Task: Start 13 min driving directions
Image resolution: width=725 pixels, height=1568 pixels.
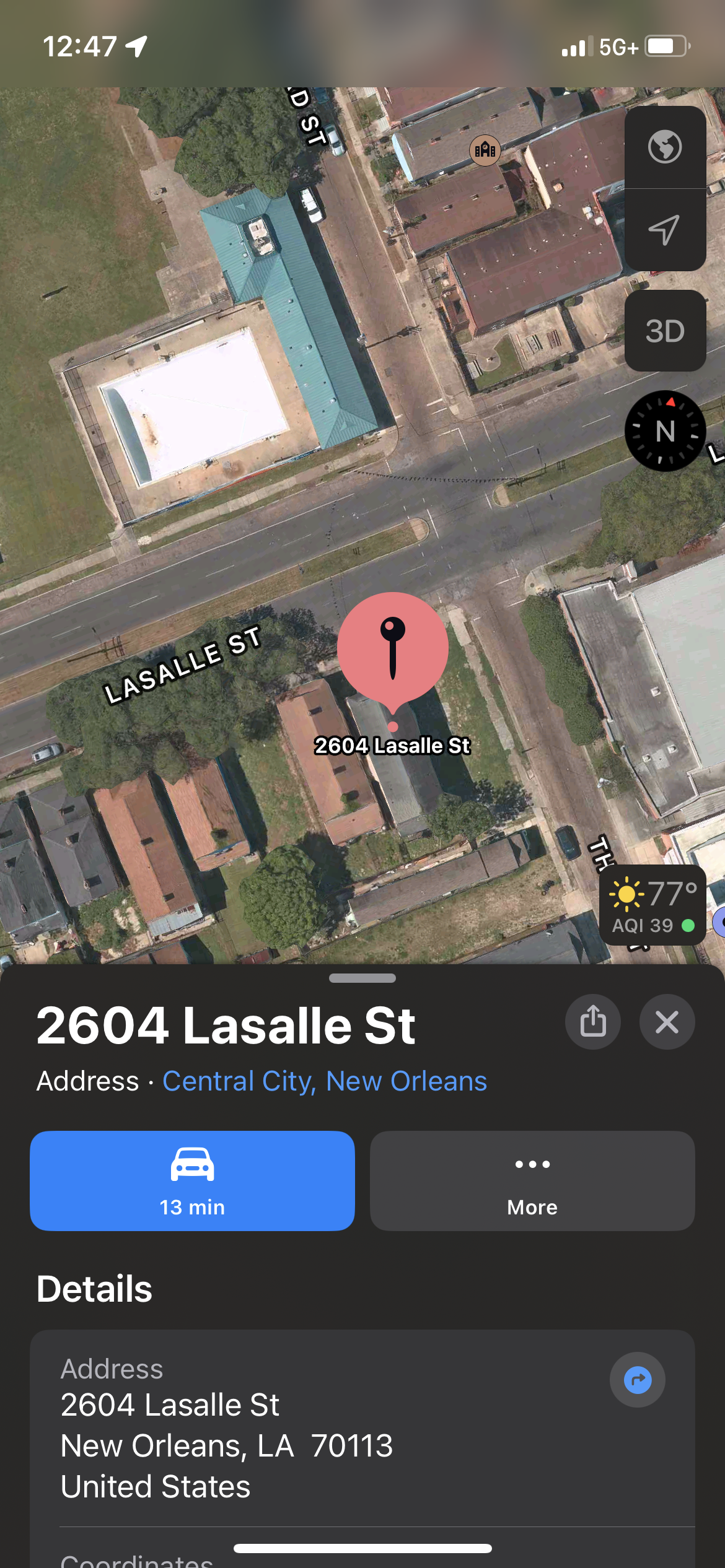Action: 192,1180
